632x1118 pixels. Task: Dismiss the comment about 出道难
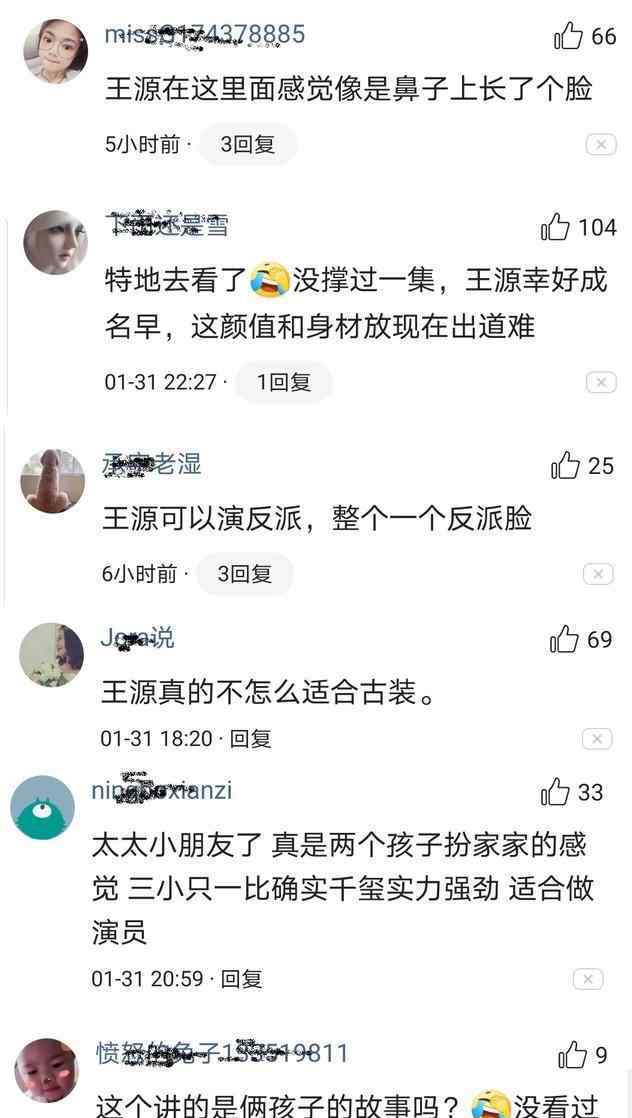tap(600, 382)
